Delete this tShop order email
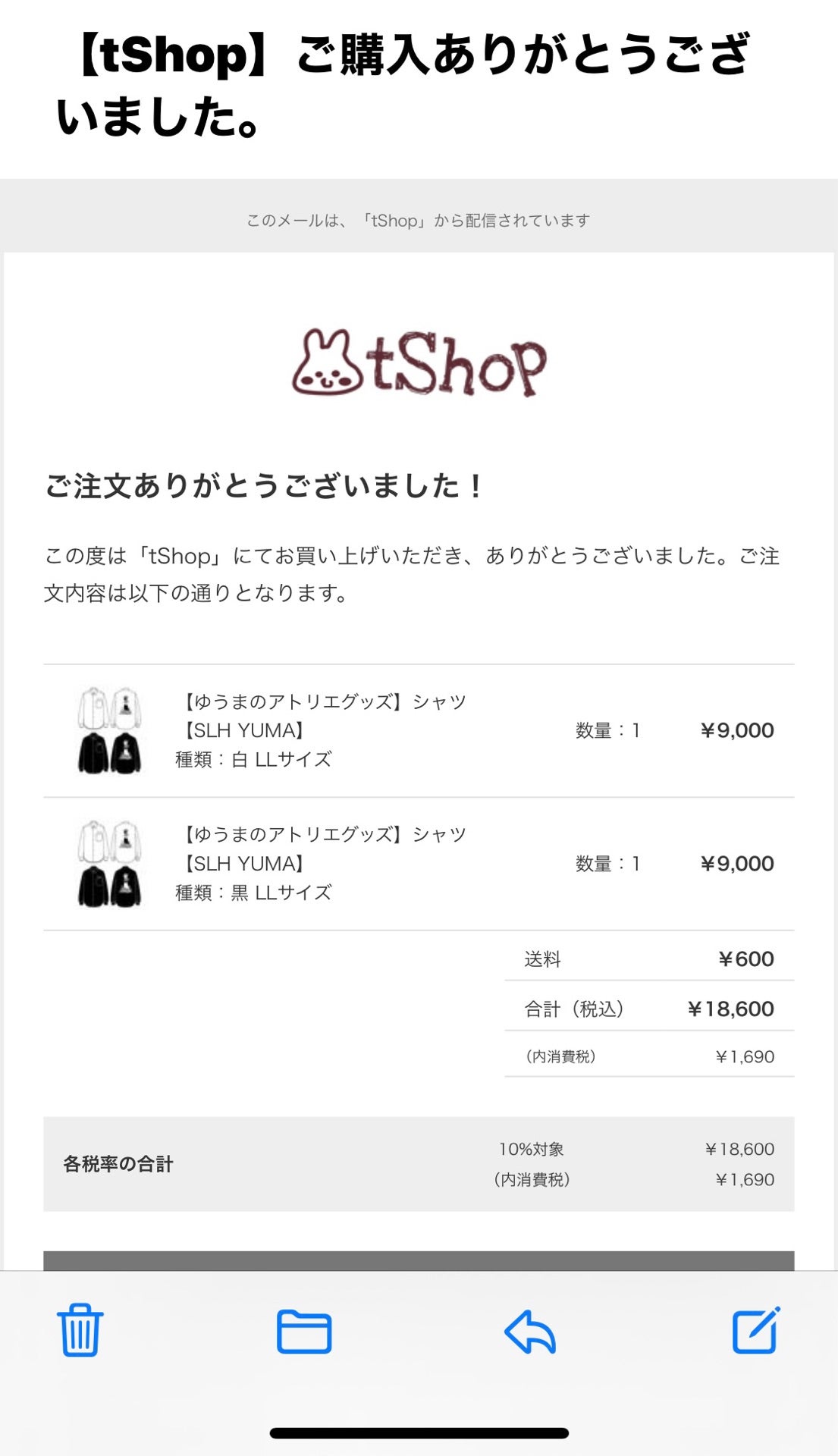Viewport: 838px width, 1456px height. click(x=80, y=1330)
